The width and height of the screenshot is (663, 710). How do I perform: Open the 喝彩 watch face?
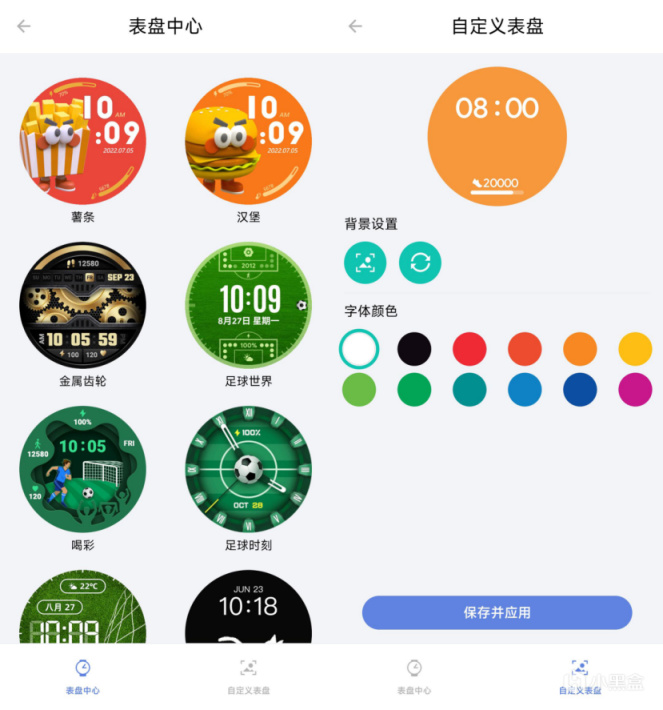tap(83, 469)
